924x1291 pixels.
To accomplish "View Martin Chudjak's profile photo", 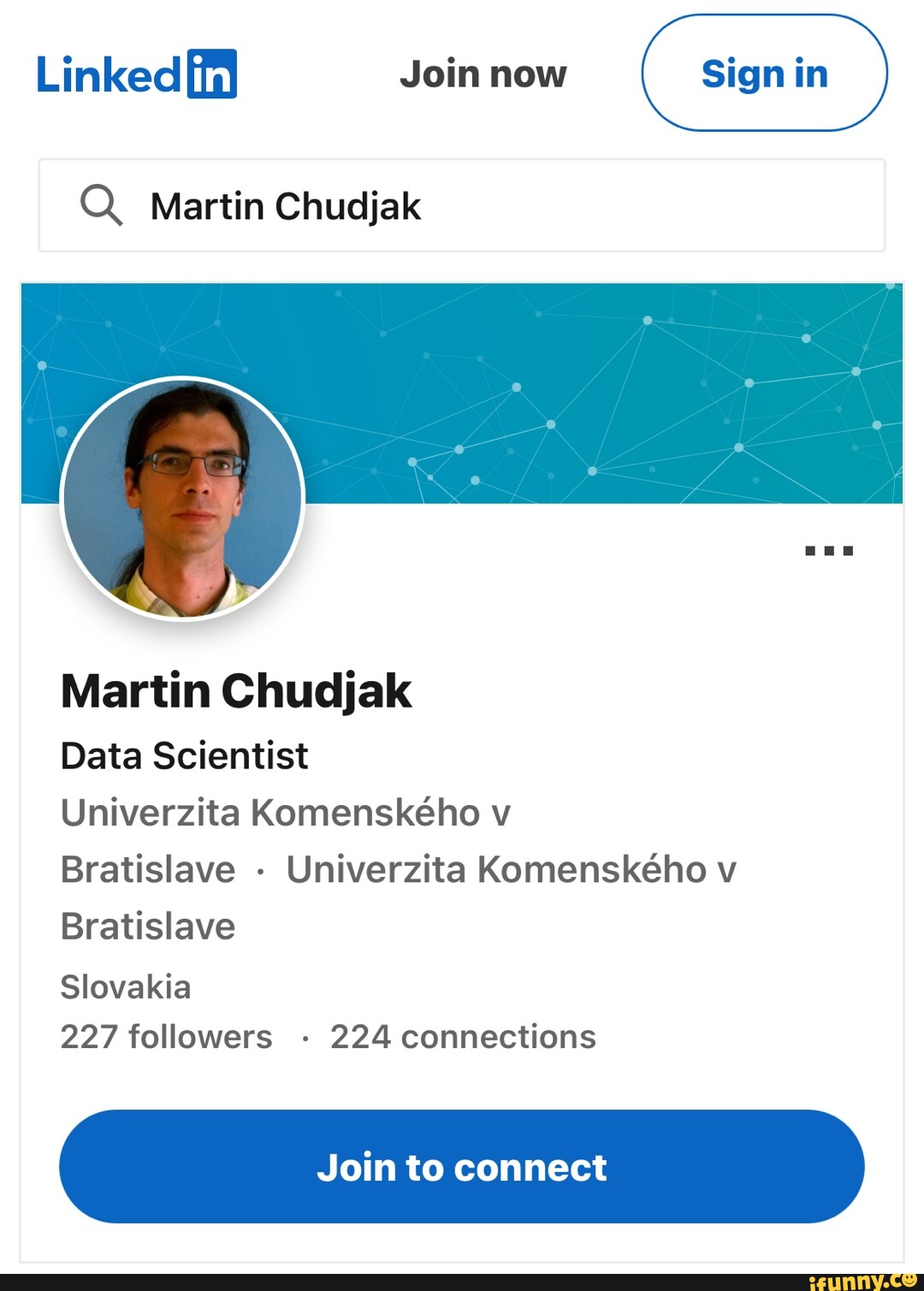I will [x=183, y=498].
